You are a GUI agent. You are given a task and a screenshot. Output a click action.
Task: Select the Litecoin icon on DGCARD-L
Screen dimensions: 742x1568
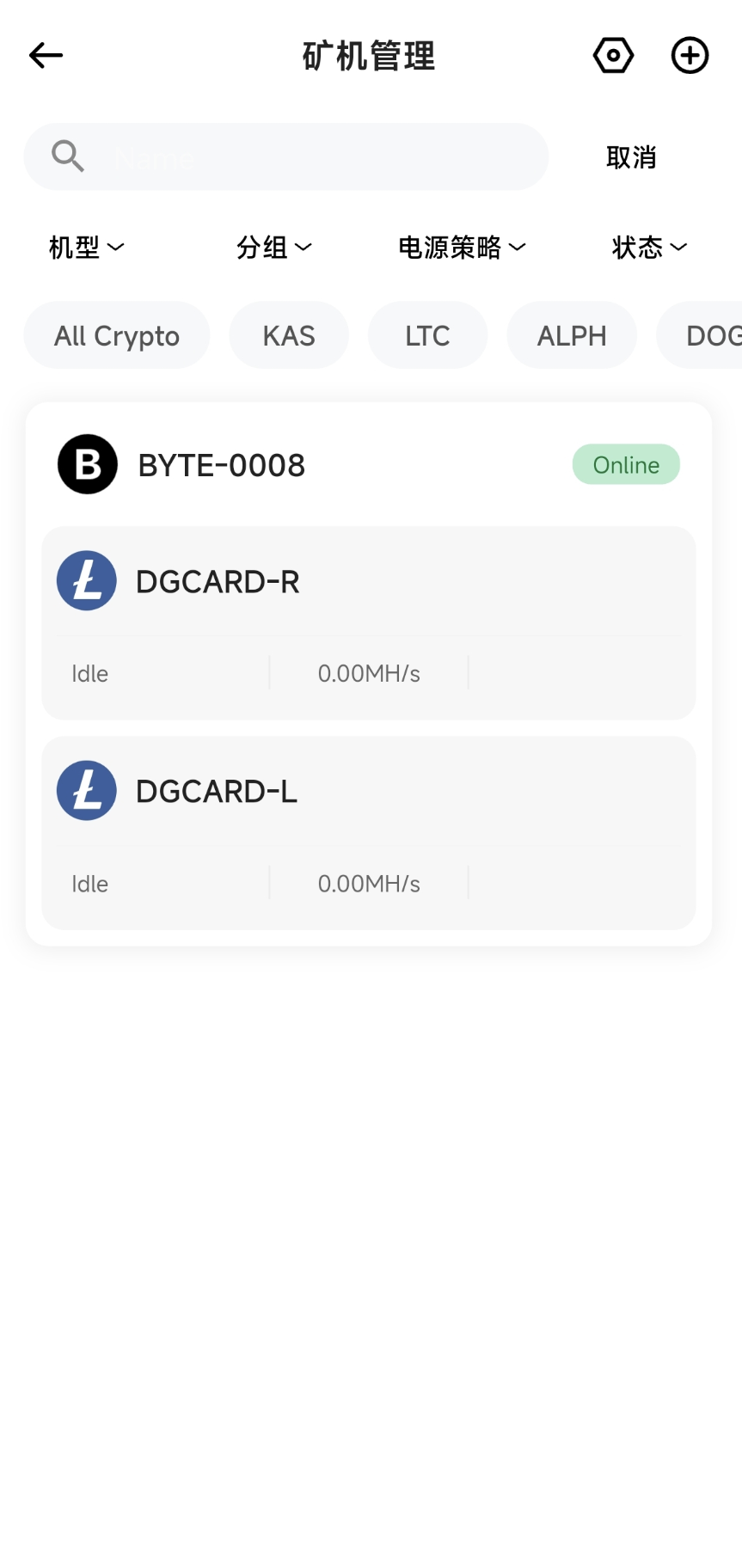pyautogui.click(x=86, y=790)
